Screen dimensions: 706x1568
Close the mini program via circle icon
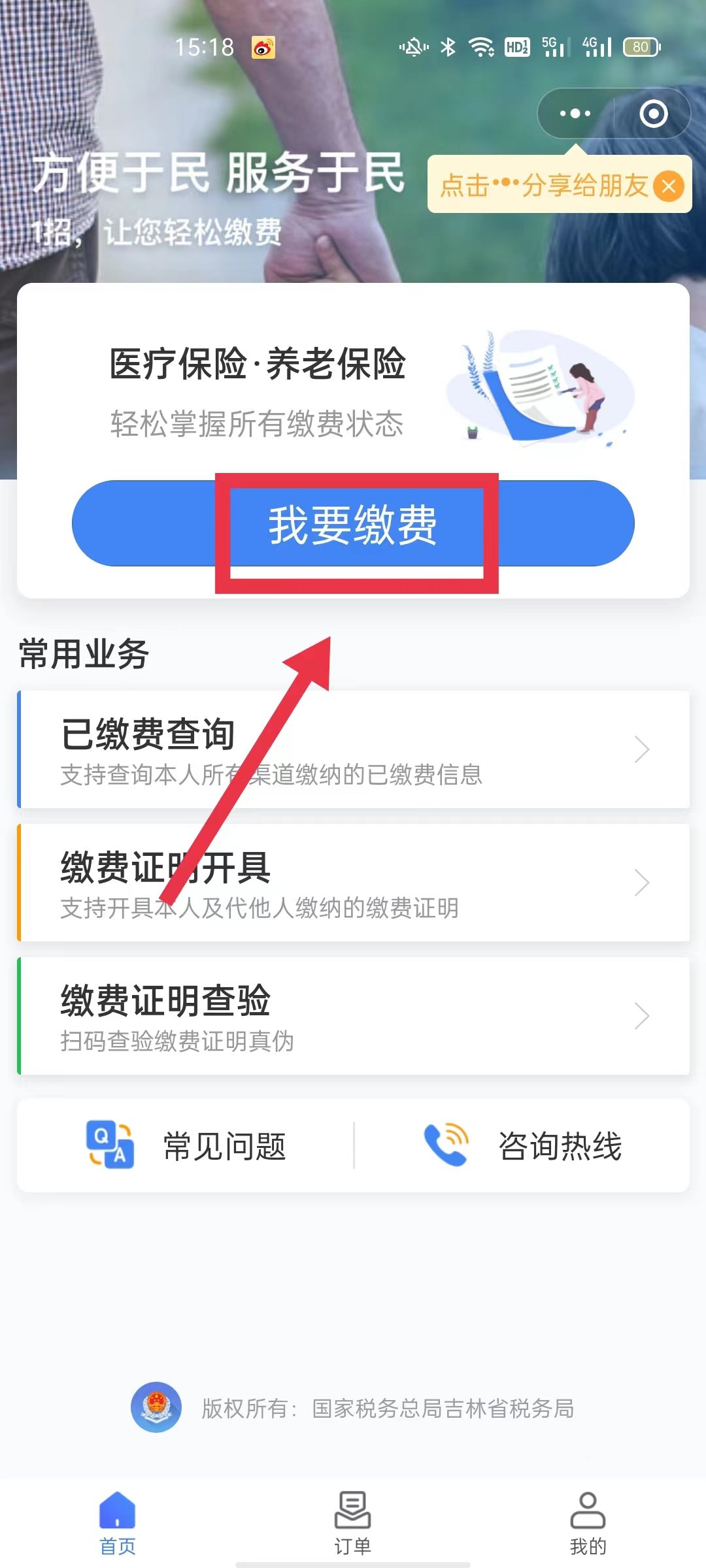pyautogui.click(x=653, y=114)
